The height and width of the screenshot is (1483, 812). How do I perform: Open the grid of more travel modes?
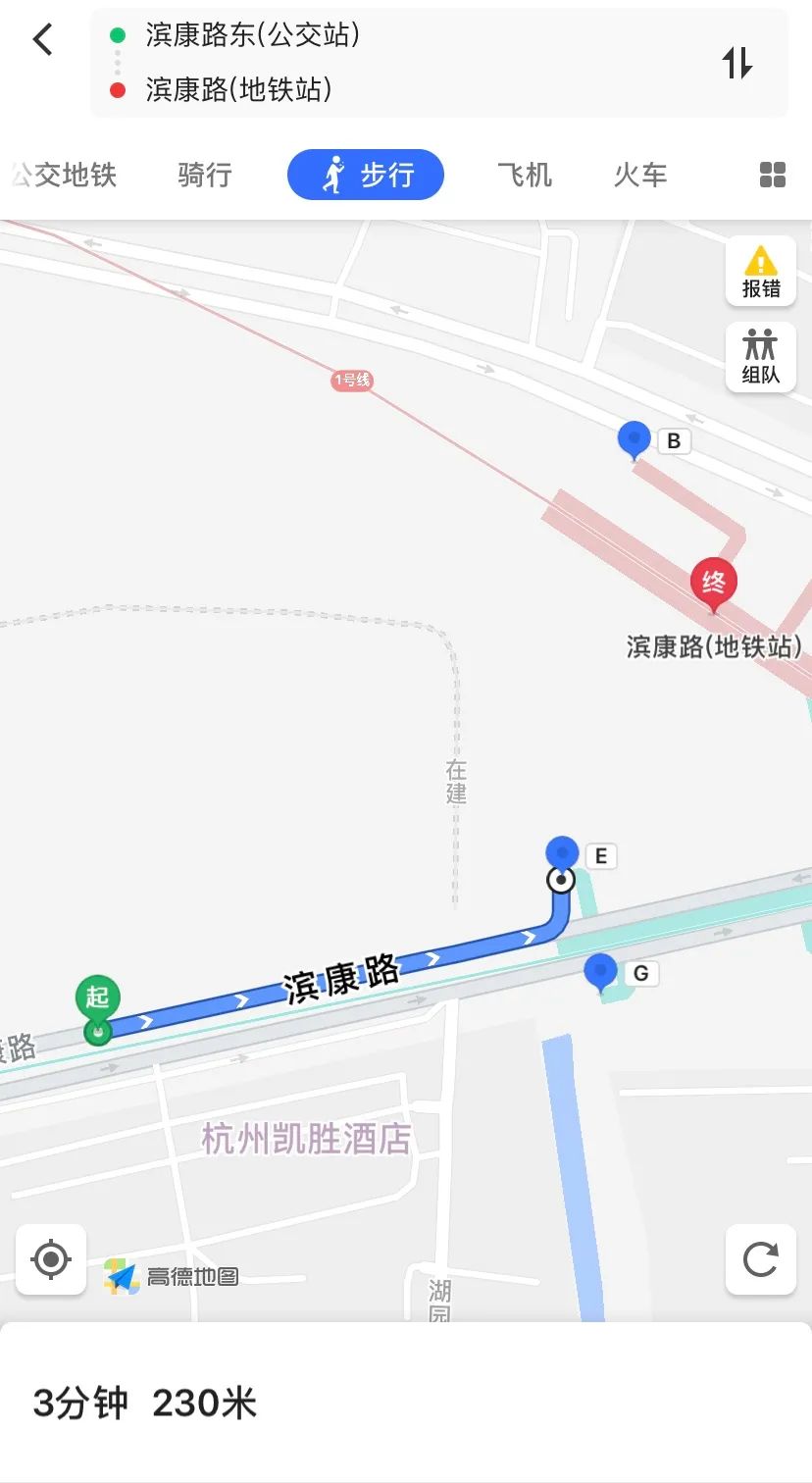(x=773, y=176)
